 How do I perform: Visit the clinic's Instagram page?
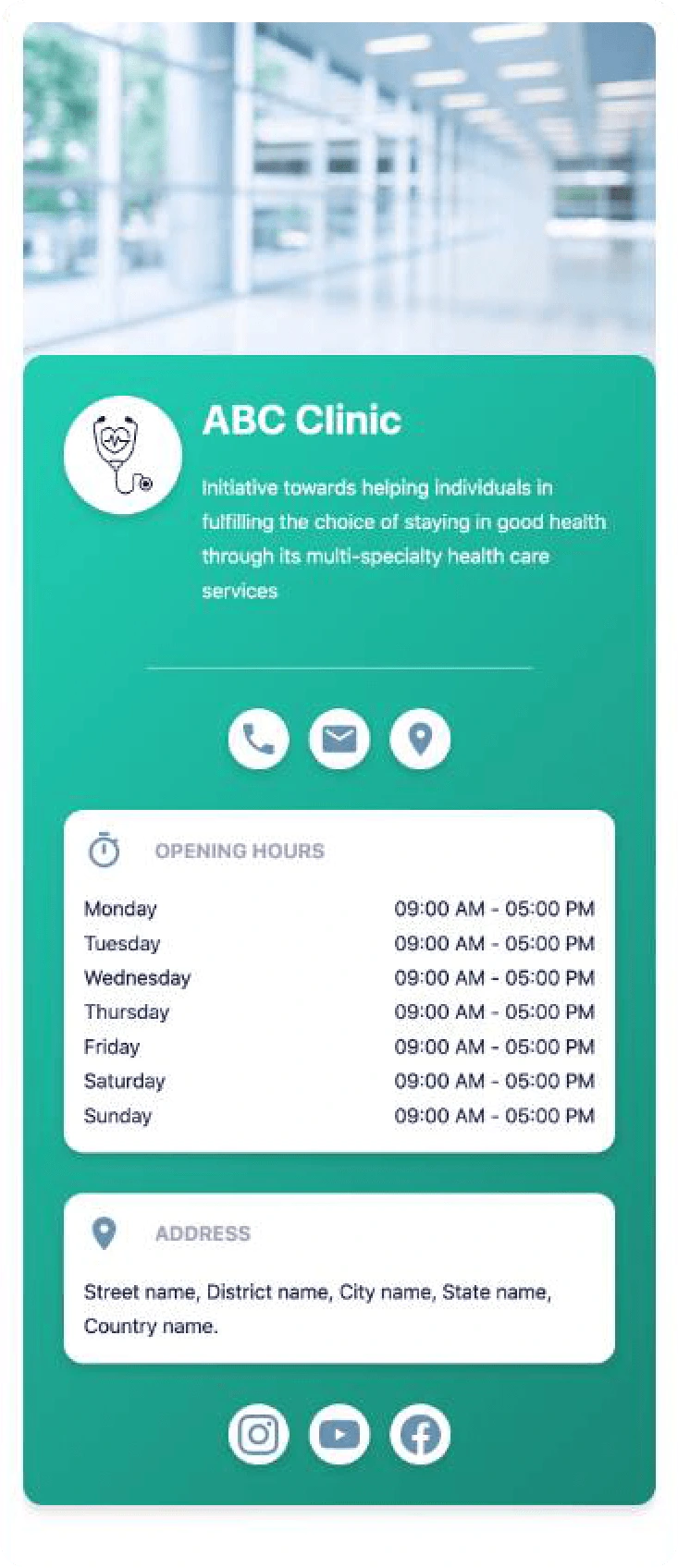coord(258,1434)
